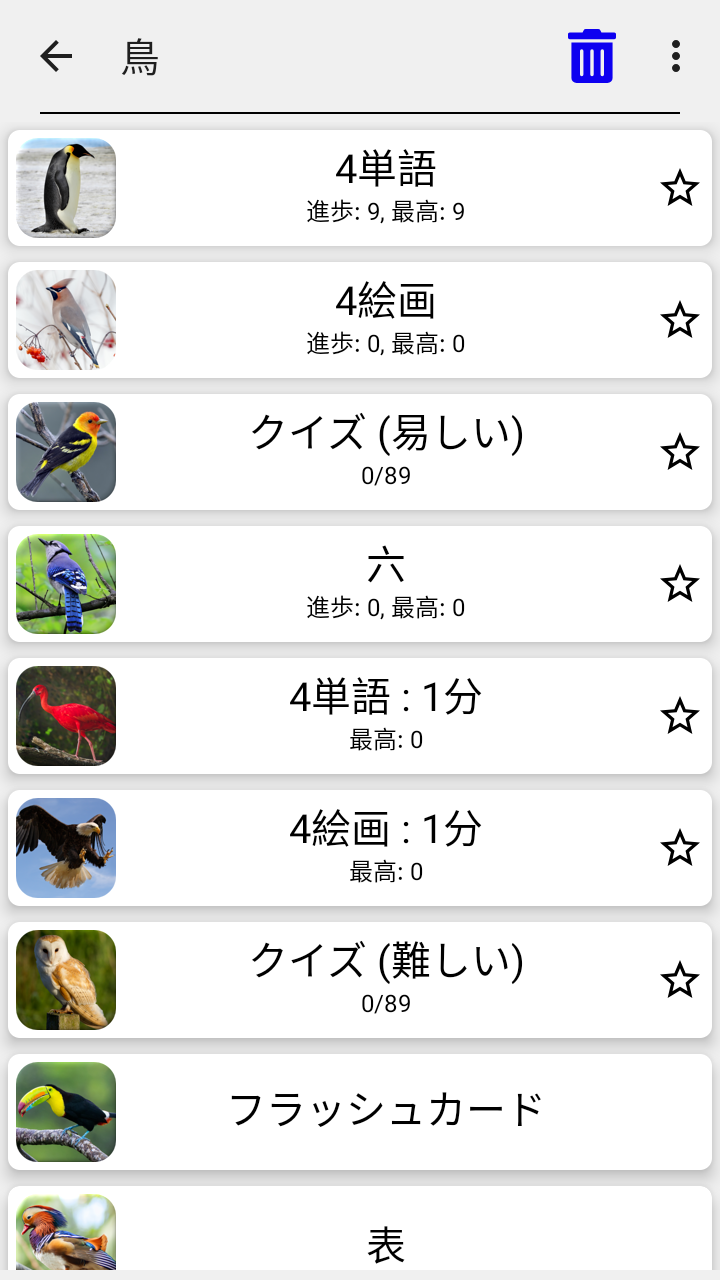Screen dimensions: 720x1280
Task: Go back using the arrow icon
Action: click(57, 56)
